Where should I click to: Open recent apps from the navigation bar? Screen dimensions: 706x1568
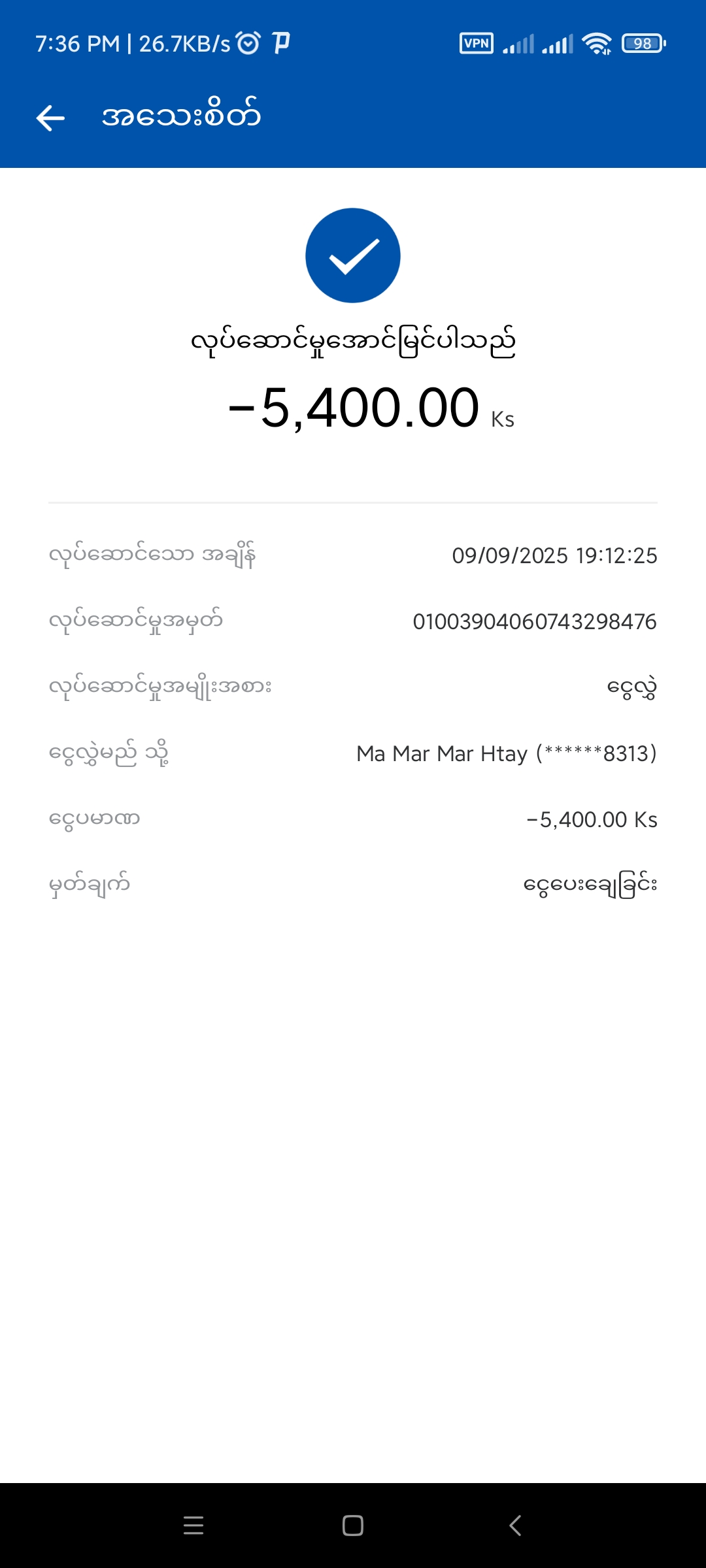pyautogui.click(x=193, y=1526)
